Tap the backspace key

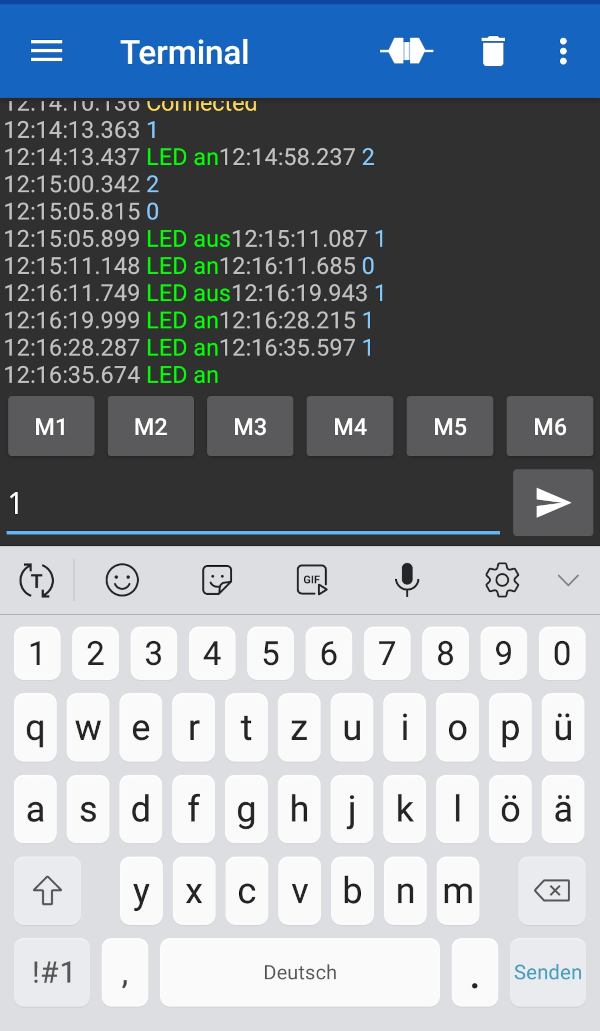[x=551, y=890]
